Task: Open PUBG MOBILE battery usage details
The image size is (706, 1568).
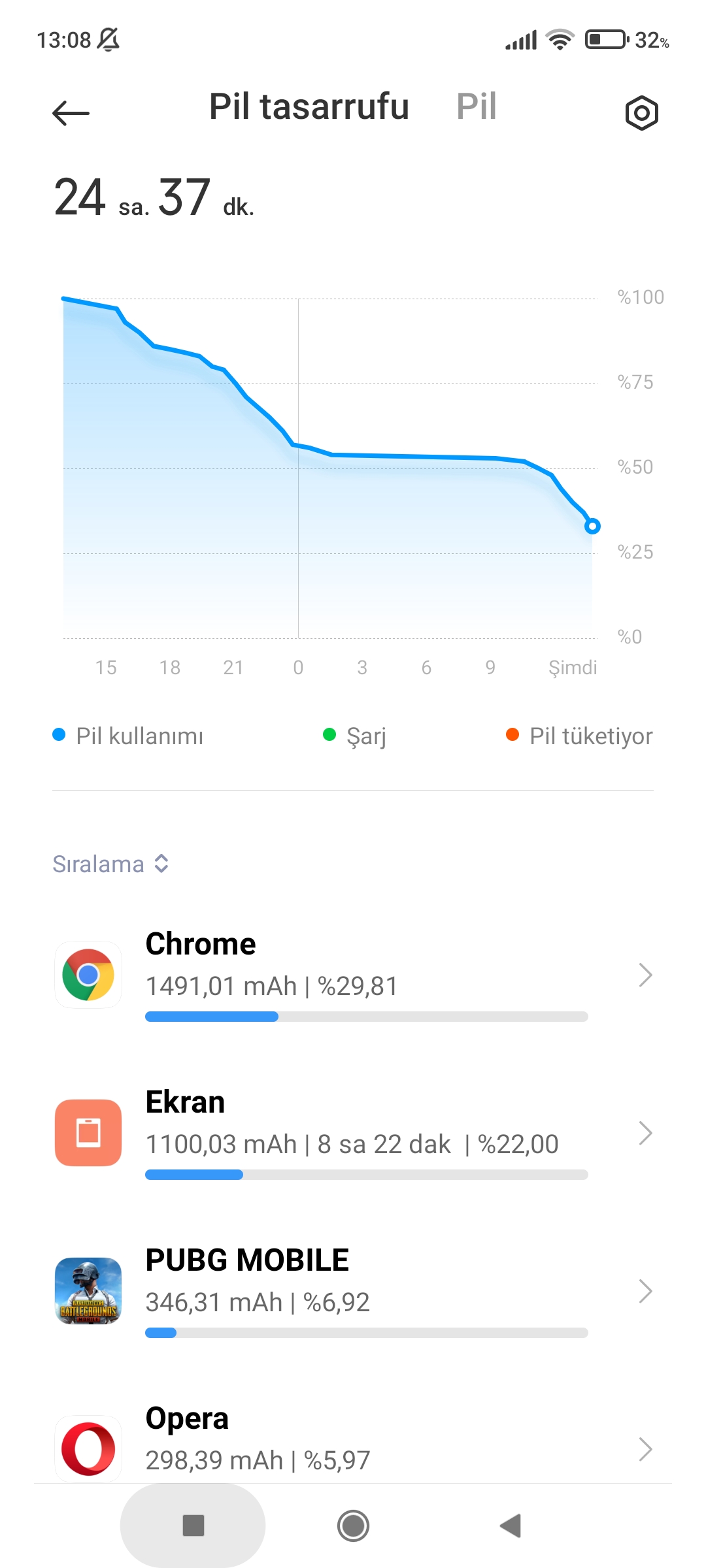Action: click(x=353, y=1291)
